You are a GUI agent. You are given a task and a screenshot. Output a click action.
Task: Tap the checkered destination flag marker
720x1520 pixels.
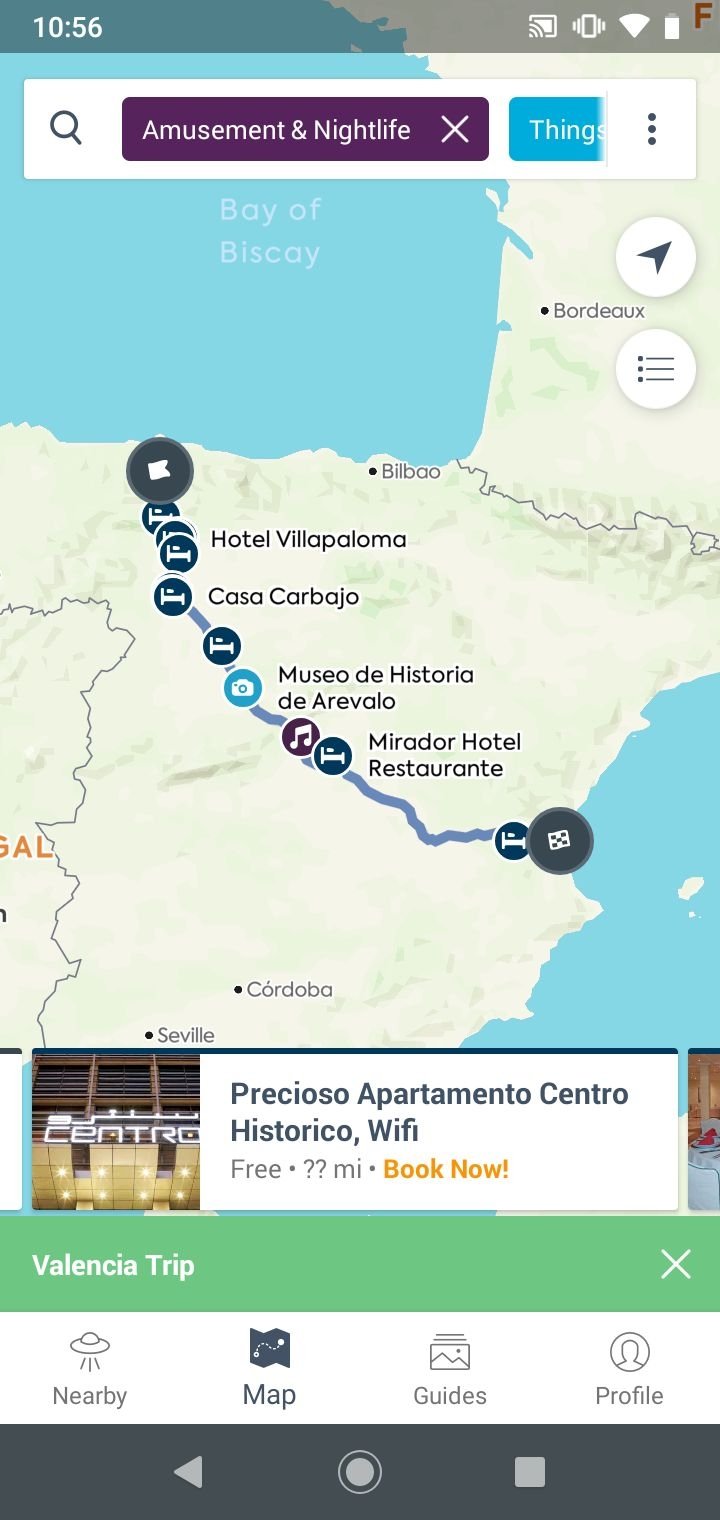pos(560,840)
